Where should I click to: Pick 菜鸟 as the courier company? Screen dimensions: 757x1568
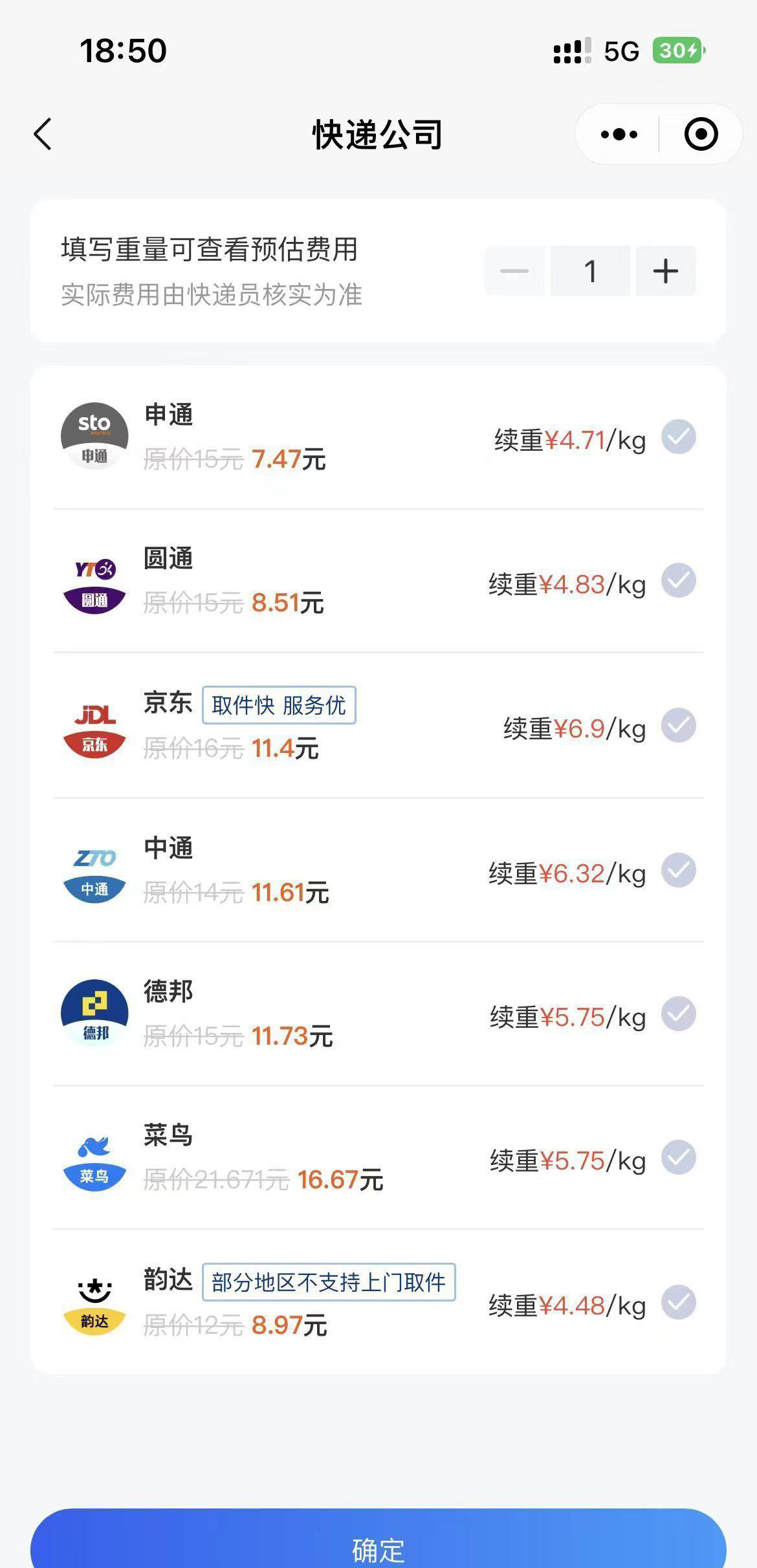click(378, 1158)
